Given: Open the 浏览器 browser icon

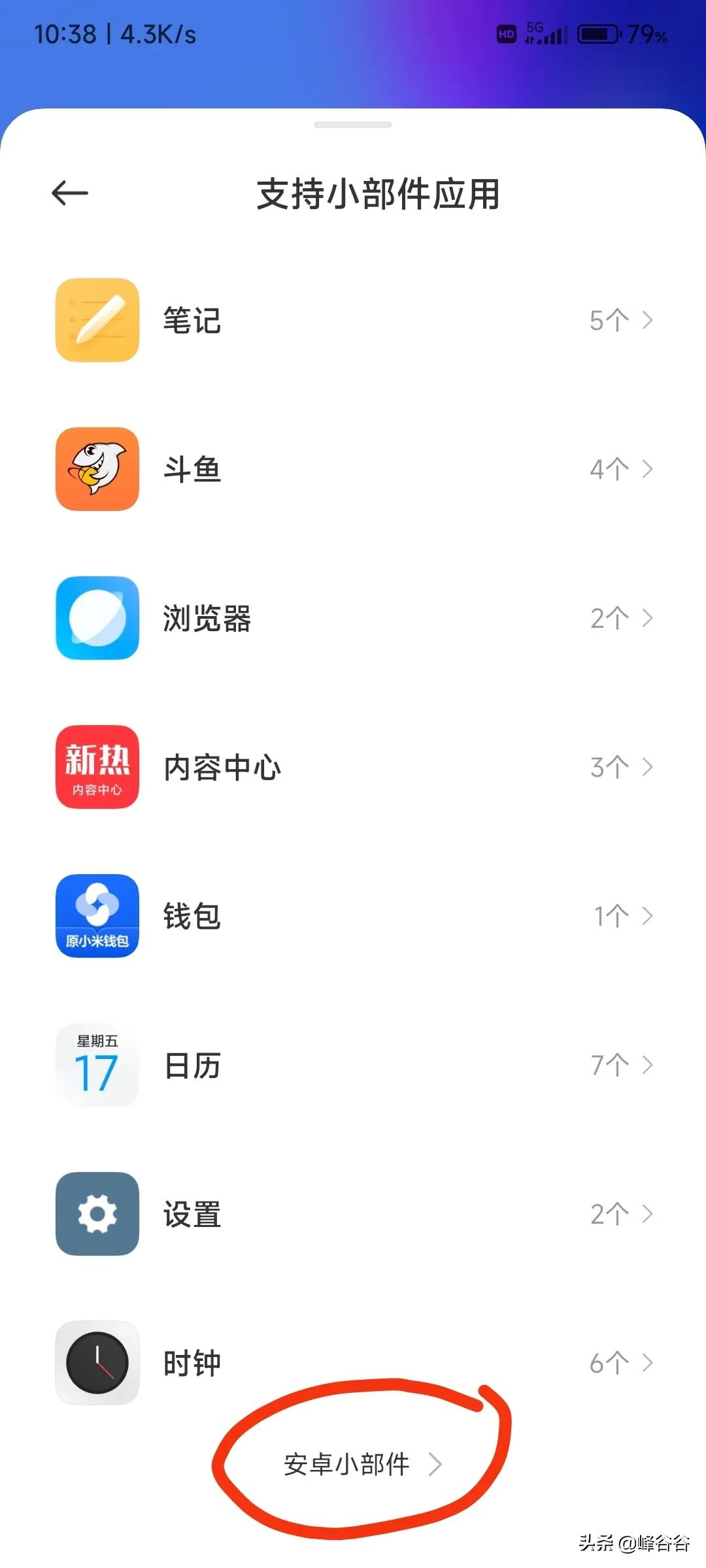Looking at the screenshot, I should tap(97, 618).
